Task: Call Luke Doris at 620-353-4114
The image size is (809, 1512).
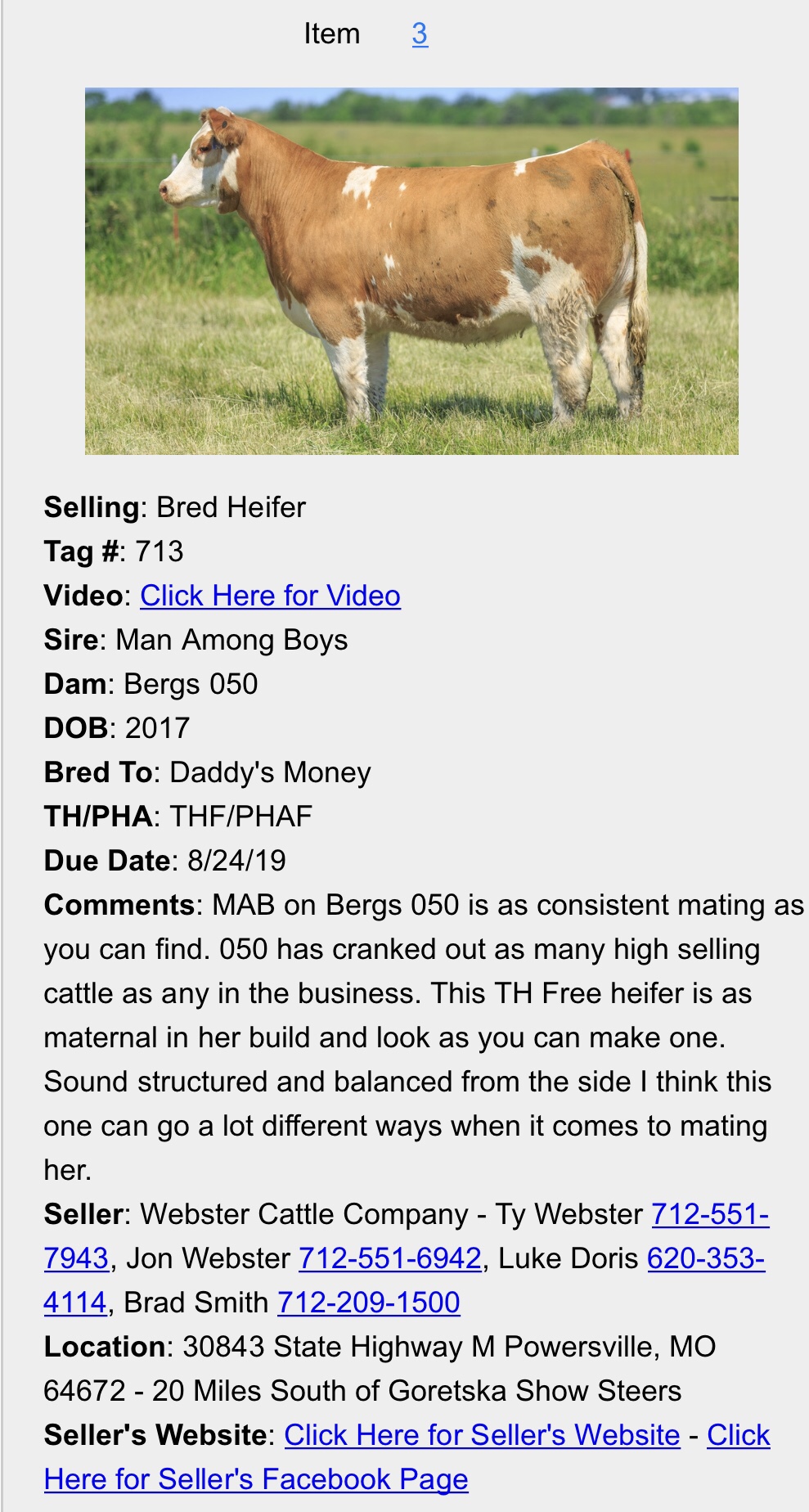Action: click(x=705, y=1258)
